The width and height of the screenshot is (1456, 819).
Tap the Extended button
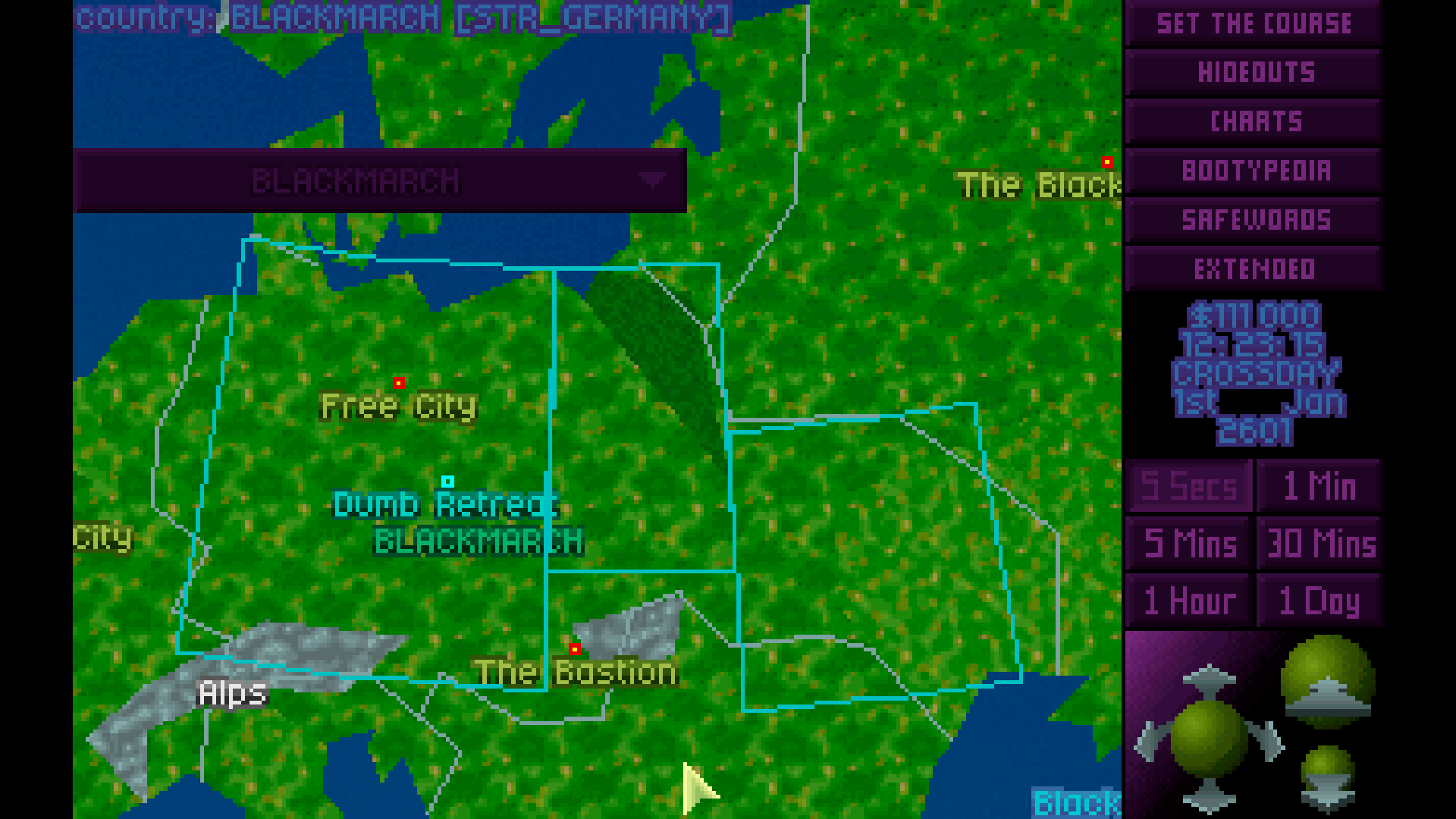click(x=1254, y=269)
